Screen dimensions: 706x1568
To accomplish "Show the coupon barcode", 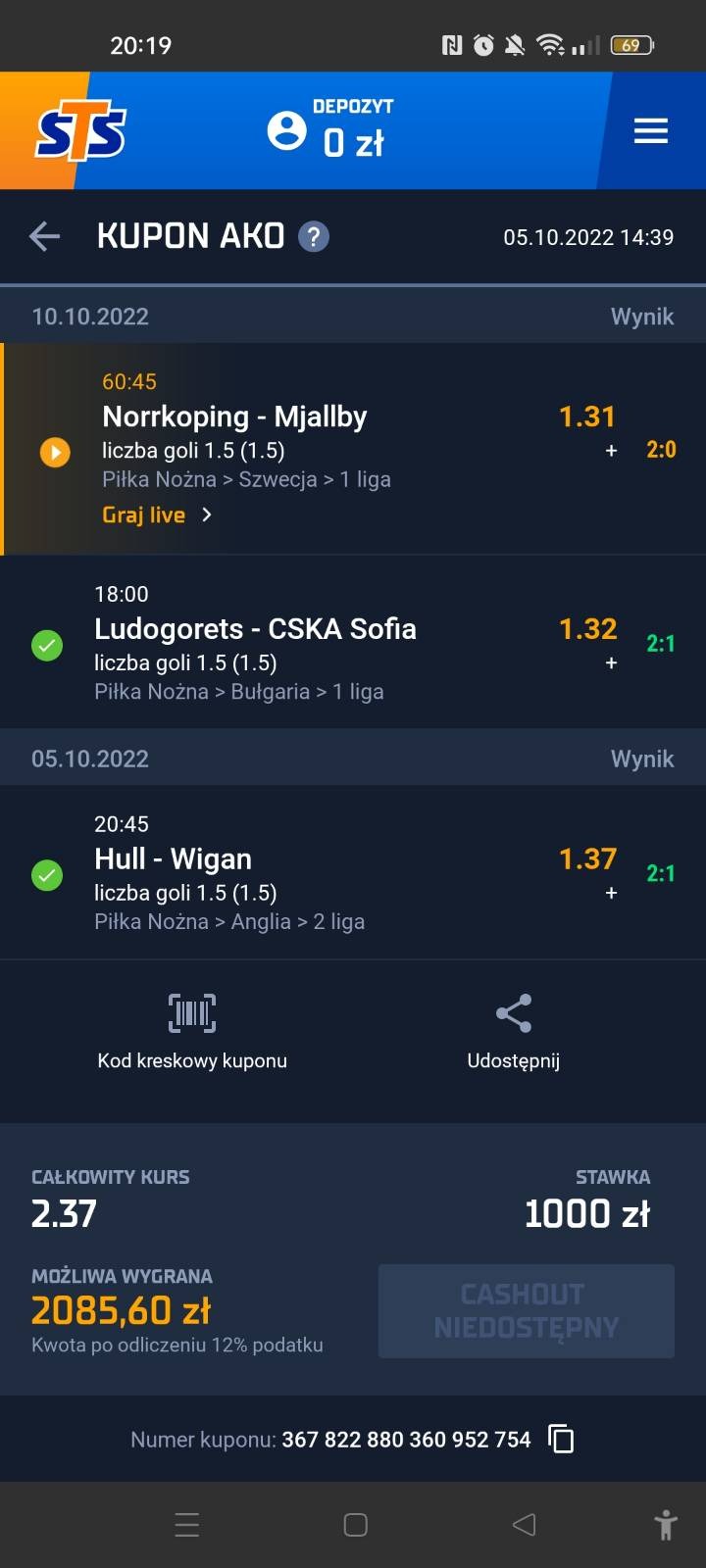I will [x=192, y=1030].
